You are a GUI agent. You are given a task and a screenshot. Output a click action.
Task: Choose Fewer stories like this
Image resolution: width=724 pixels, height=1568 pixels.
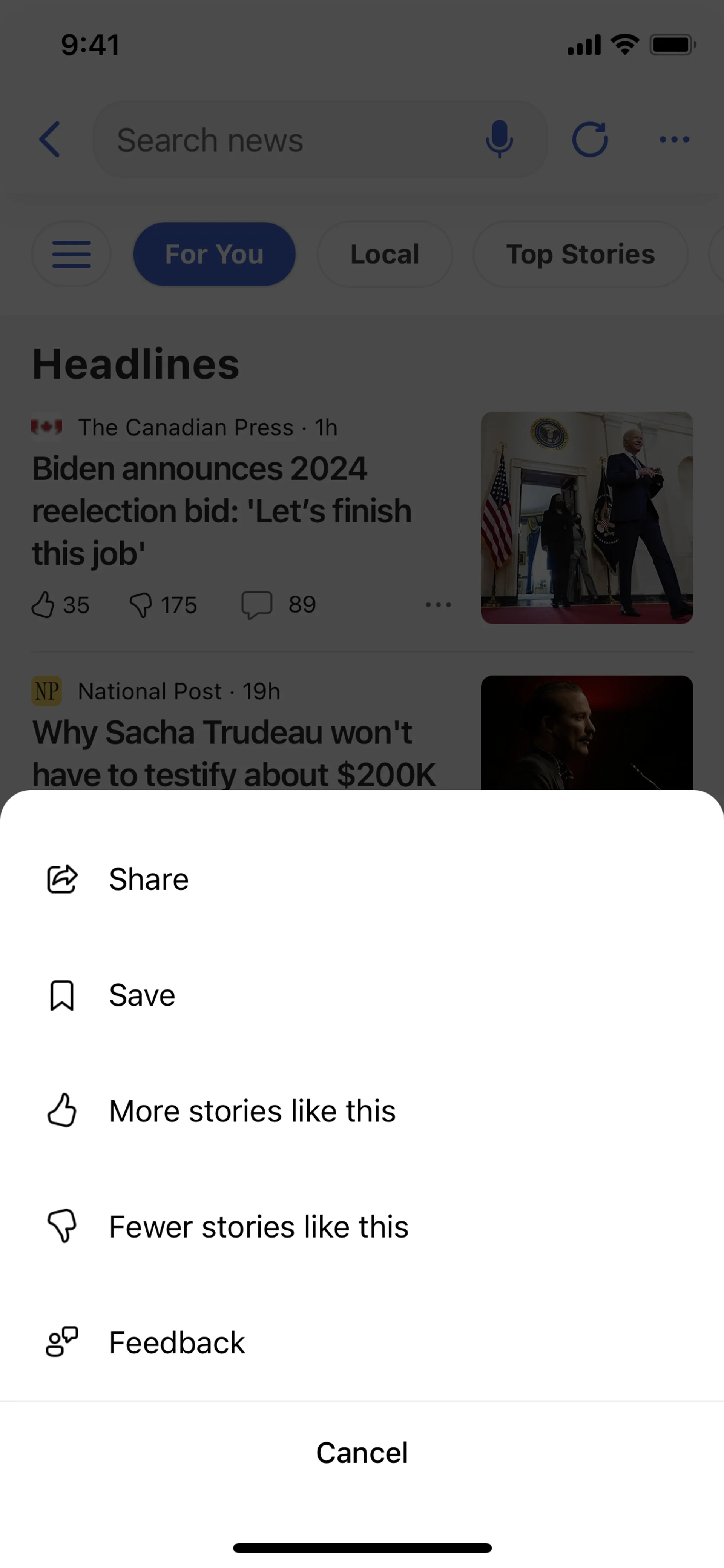point(258,1227)
